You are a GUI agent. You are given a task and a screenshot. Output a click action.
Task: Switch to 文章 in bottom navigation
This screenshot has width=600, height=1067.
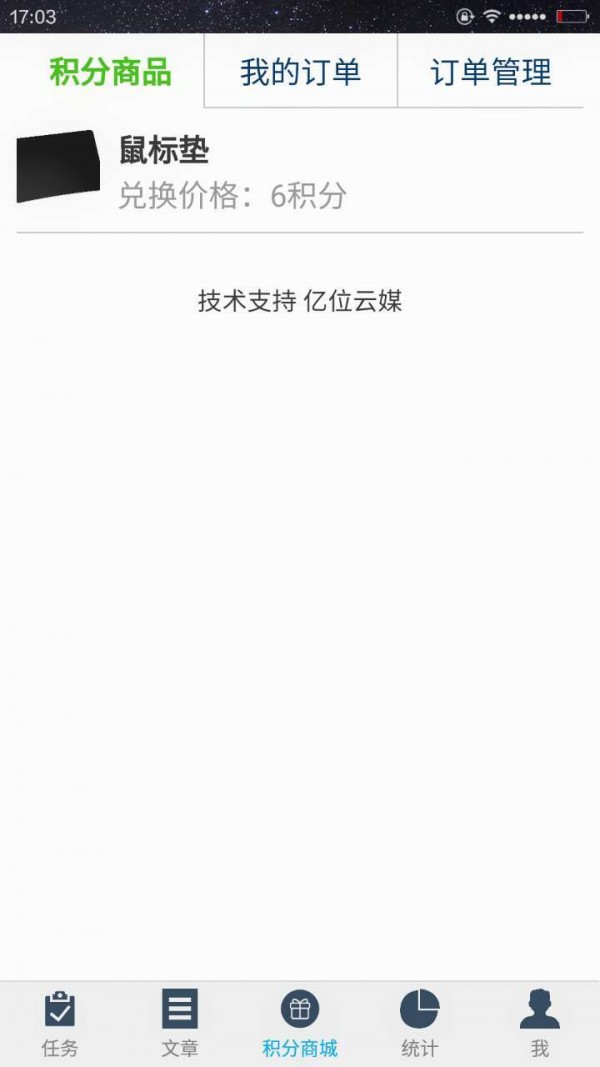coord(180,1023)
